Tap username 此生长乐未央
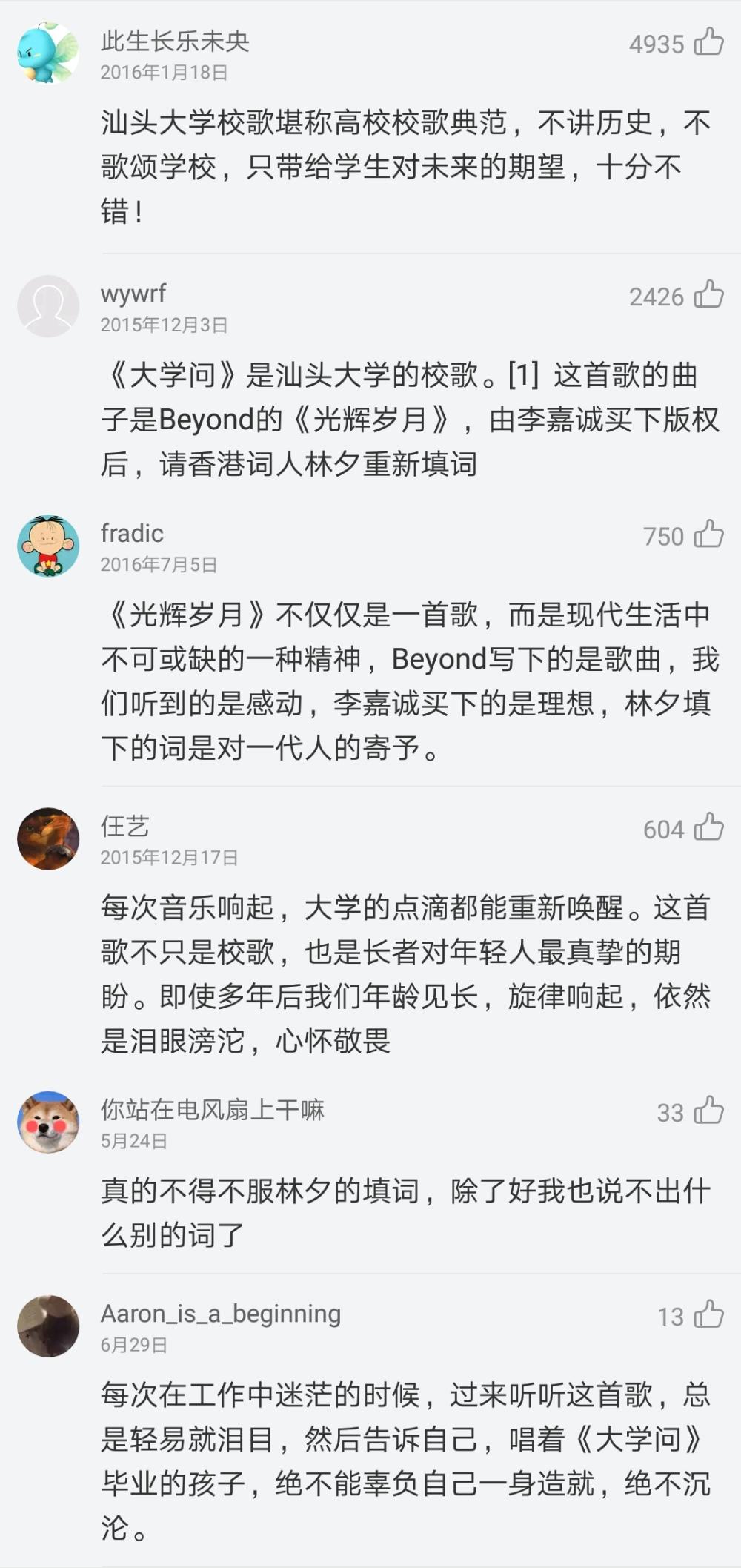The height and width of the screenshot is (1568, 741). pos(175,42)
